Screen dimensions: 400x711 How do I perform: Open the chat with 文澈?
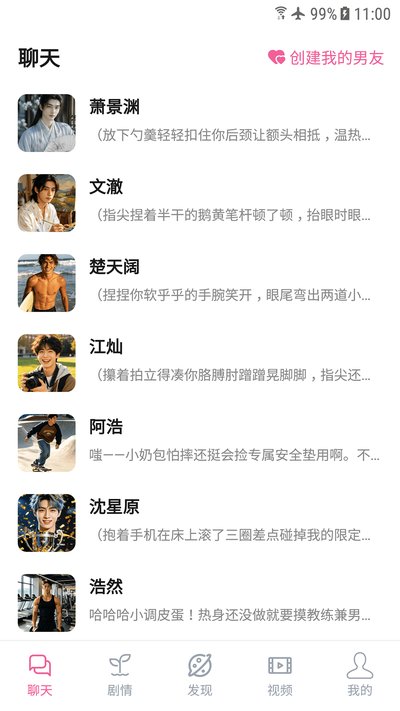tap(200, 203)
